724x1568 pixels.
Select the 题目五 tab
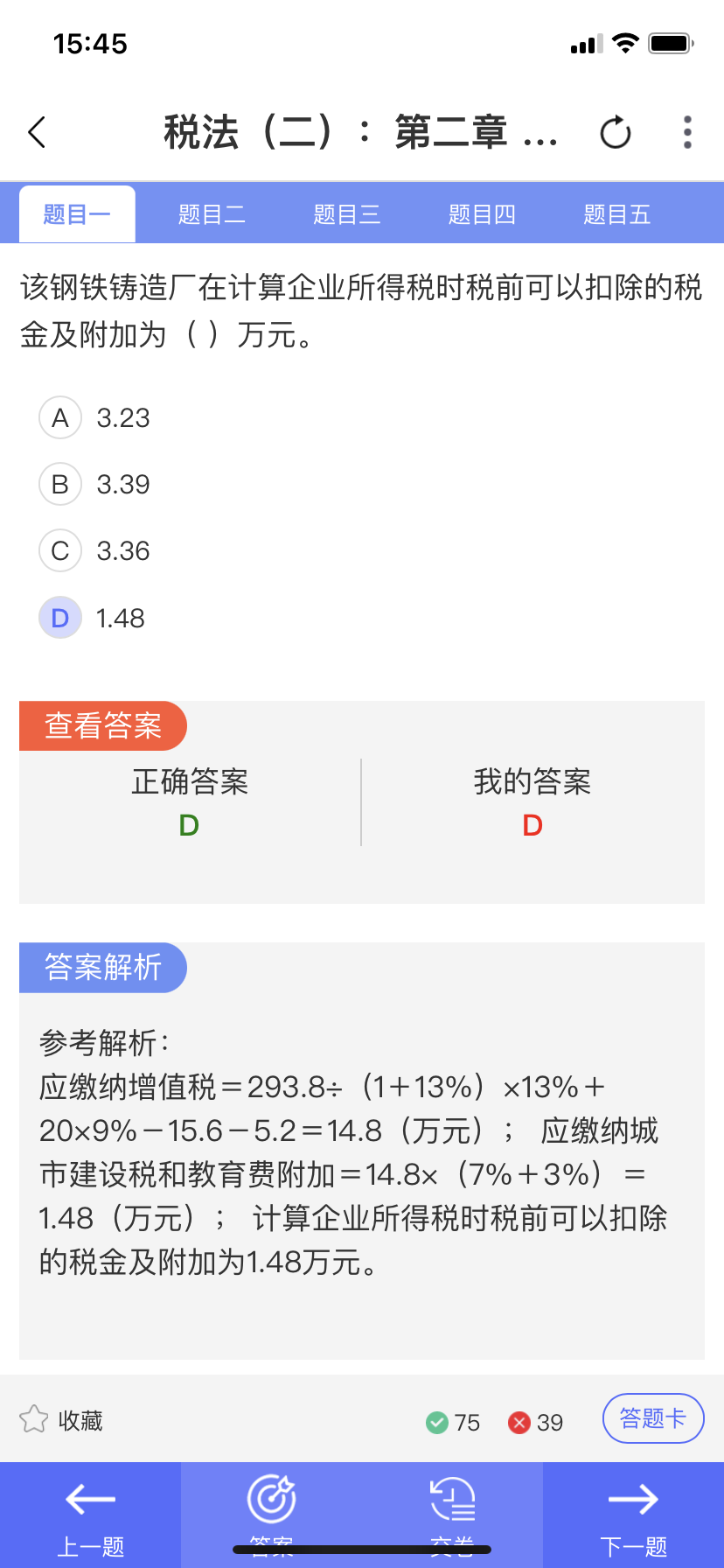click(617, 214)
